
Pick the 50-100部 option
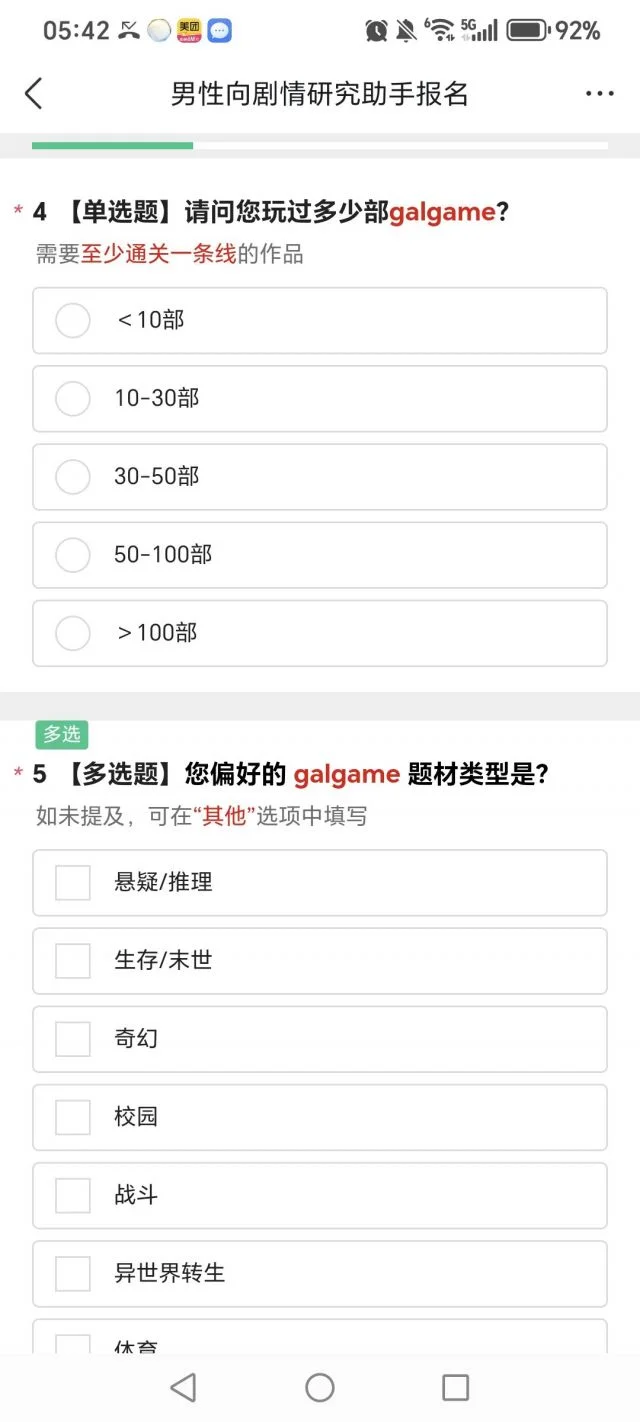(320, 555)
